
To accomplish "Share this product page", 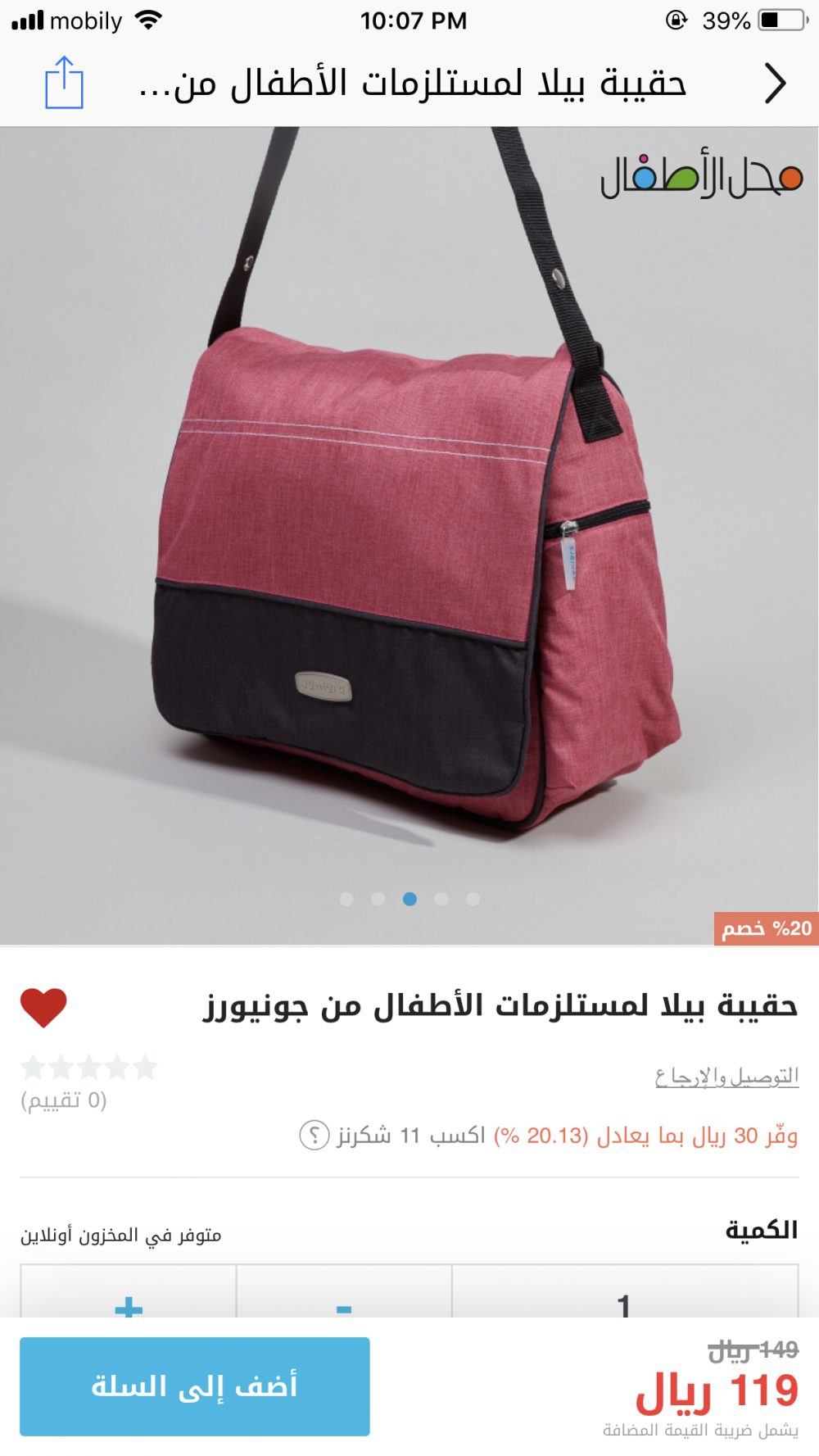I will (x=64, y=83).
